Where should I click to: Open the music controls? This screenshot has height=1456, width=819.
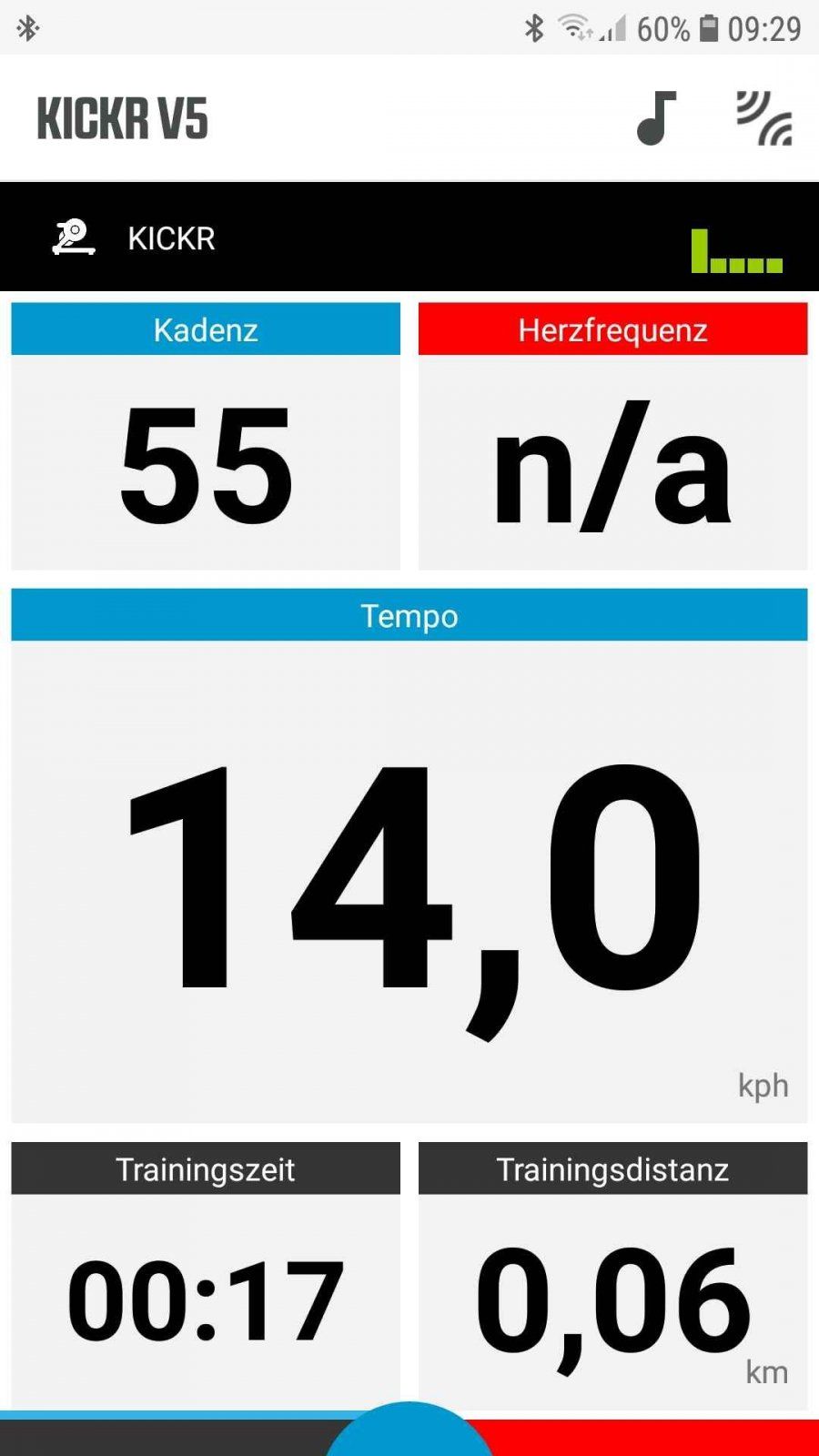[x=656, y=118]
